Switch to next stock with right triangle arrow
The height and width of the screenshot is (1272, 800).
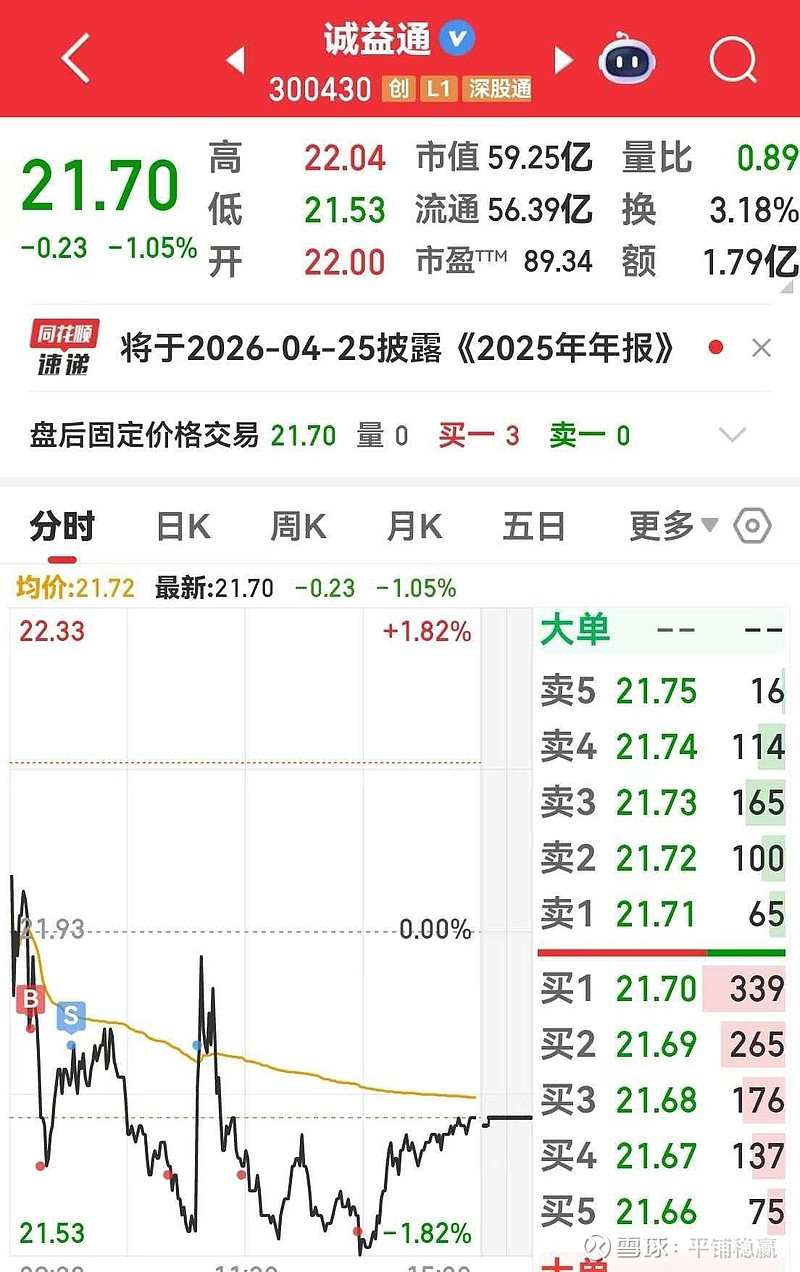click(563, 60)
